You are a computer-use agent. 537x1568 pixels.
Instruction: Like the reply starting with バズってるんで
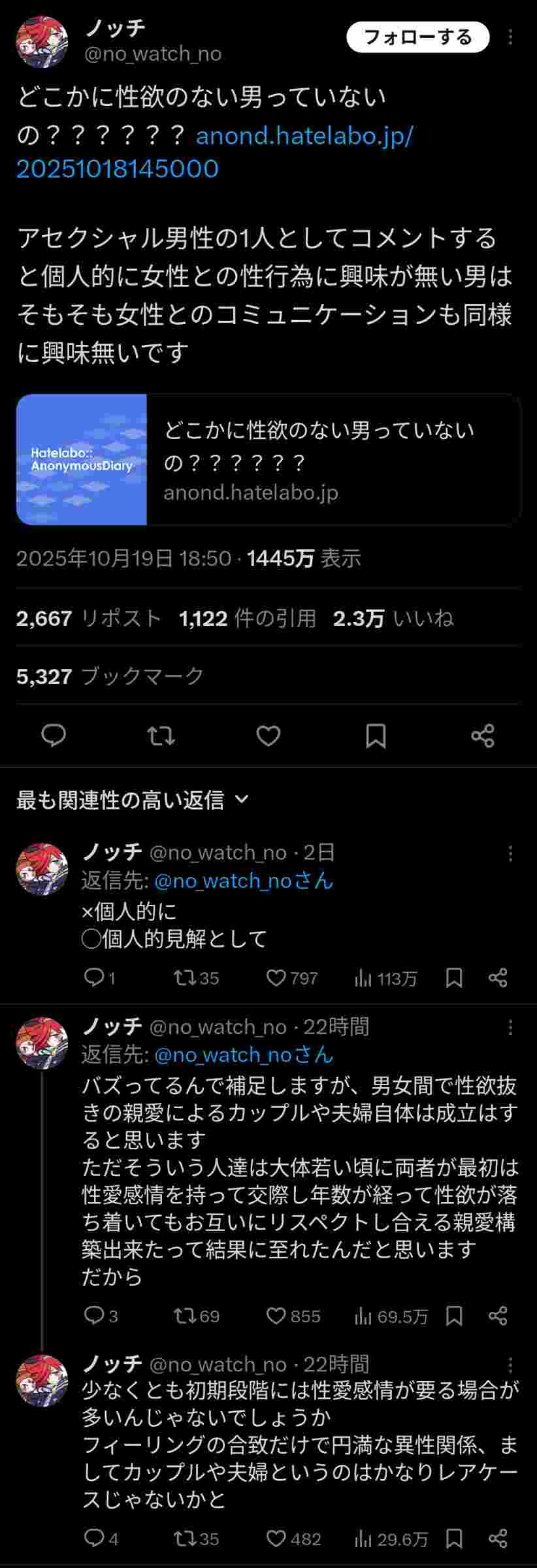click(x=277, y=1316)
